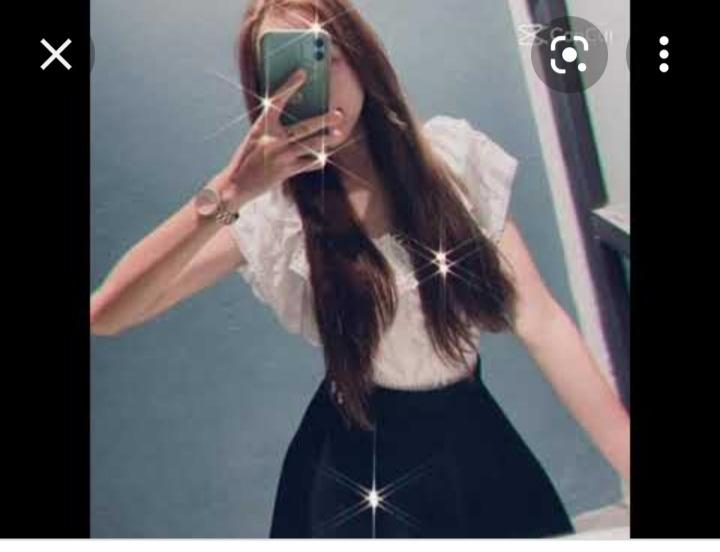The image size is (720, 552).
Task: Open the three-dot overflow menu
Action: pos(663,54)
